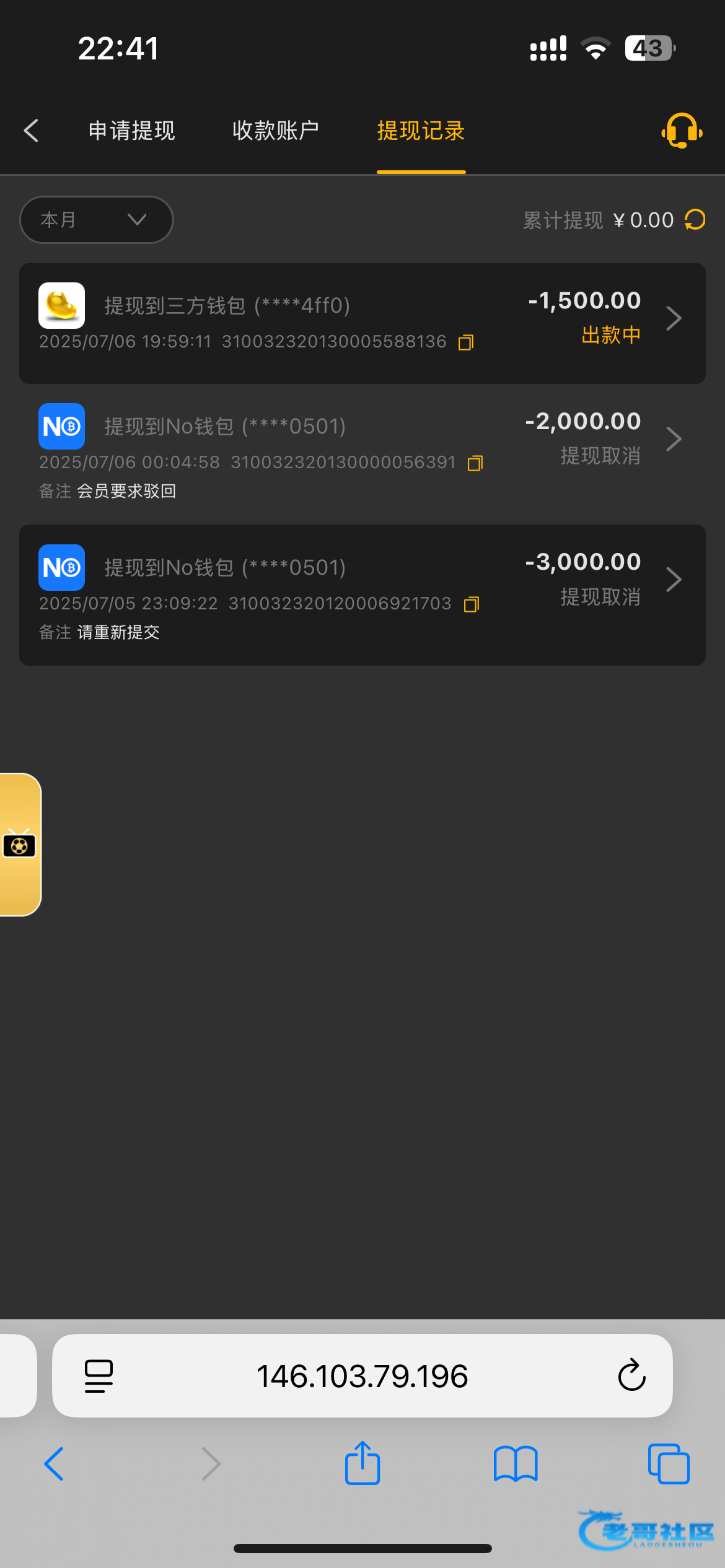Open the -1,500.00 三方钱包 withdrawal record
725x1568 pixels.
pyautogui.click(x=673, y=319)
